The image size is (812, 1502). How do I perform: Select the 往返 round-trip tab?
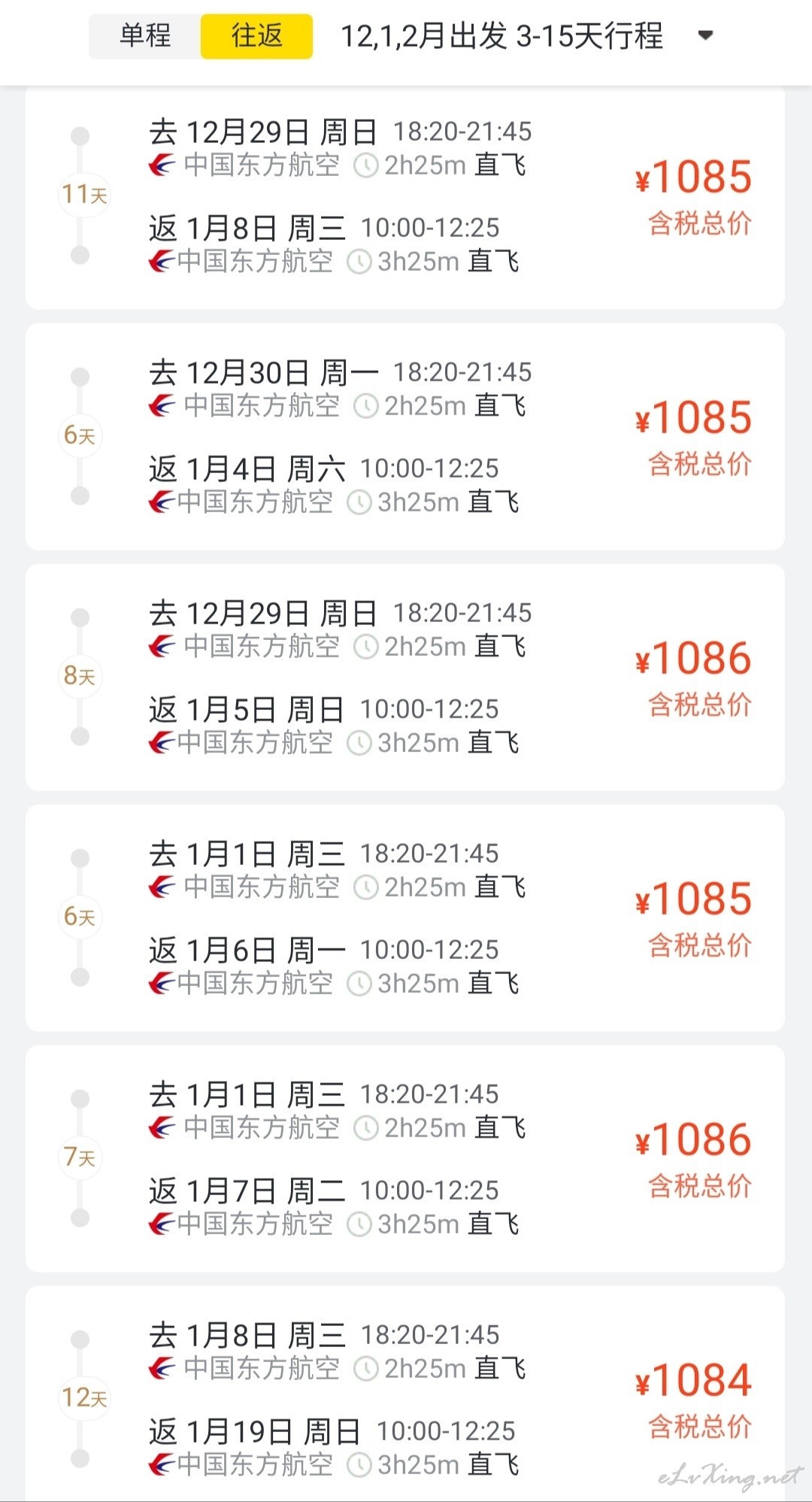pyautogui.click(x=256, y=36)
